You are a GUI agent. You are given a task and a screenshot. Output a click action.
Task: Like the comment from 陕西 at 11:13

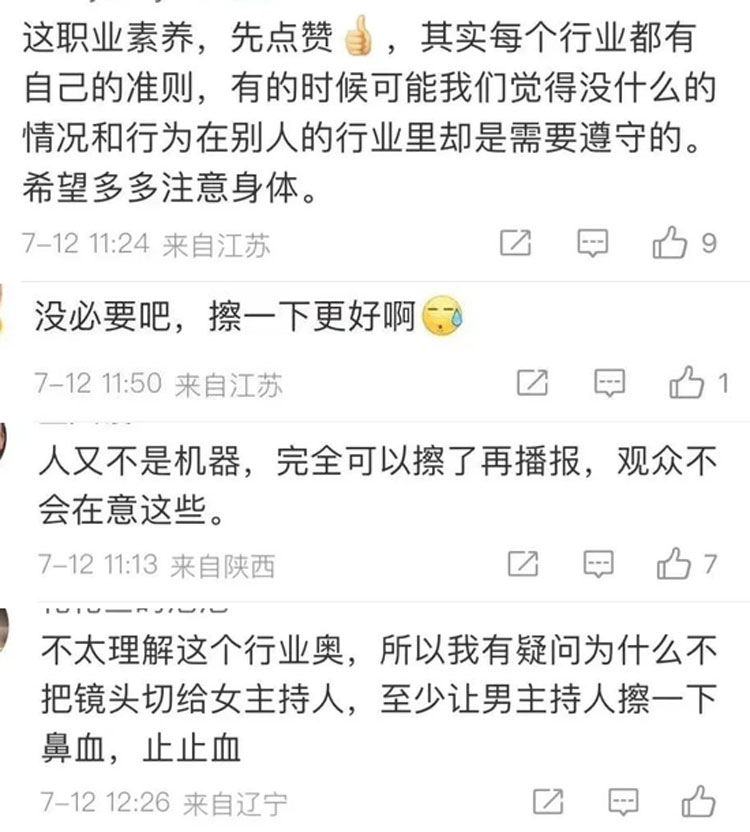674,564
